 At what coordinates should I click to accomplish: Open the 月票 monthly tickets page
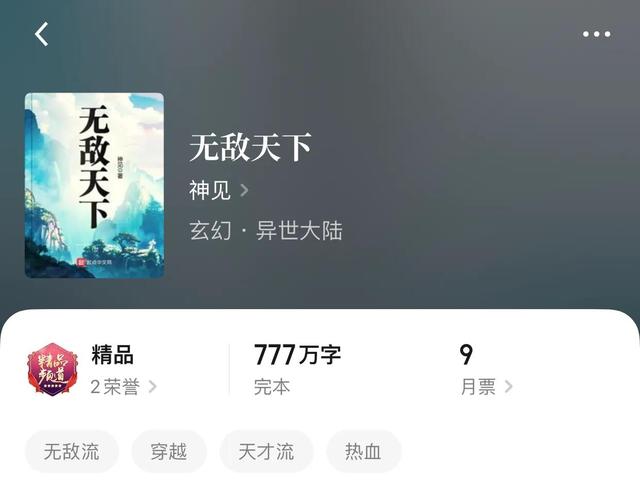click(x=486, y=387)
